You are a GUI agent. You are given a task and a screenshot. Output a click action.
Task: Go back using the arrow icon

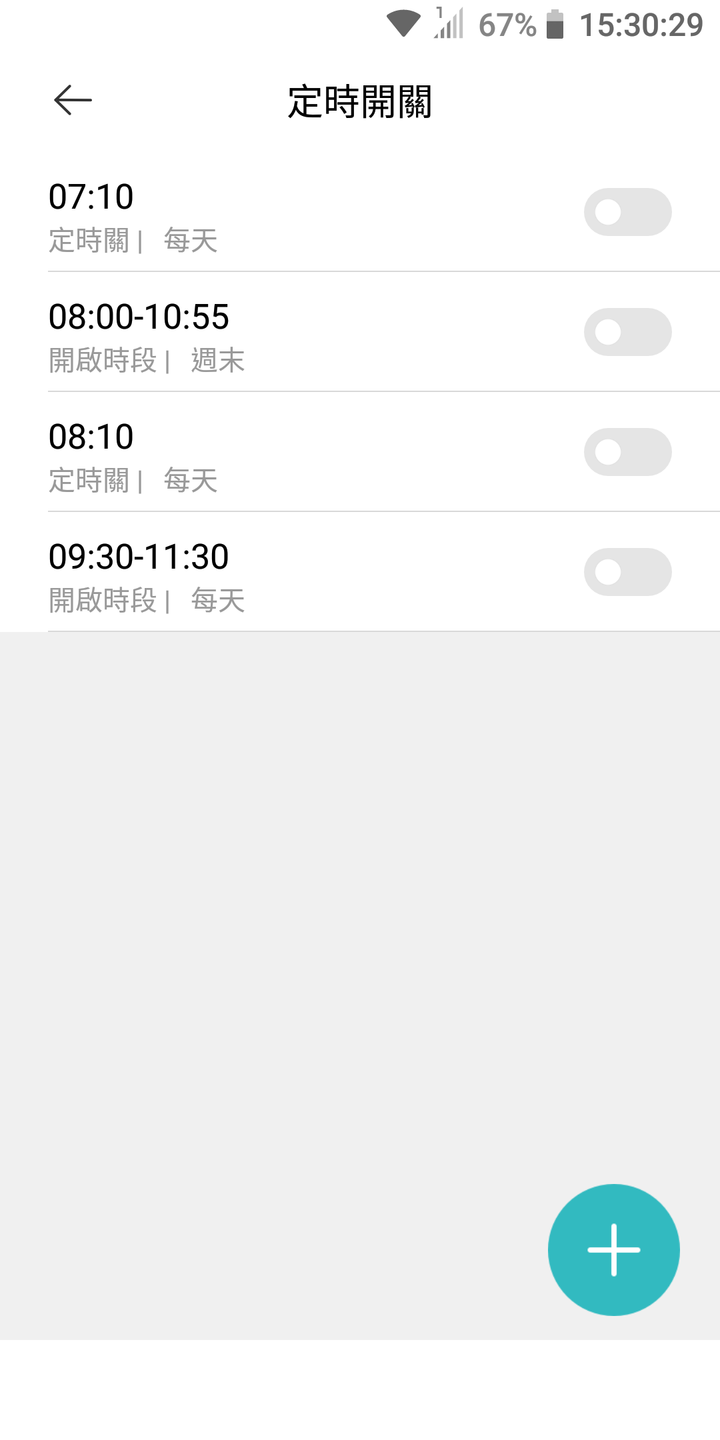(x=73, y=100)
